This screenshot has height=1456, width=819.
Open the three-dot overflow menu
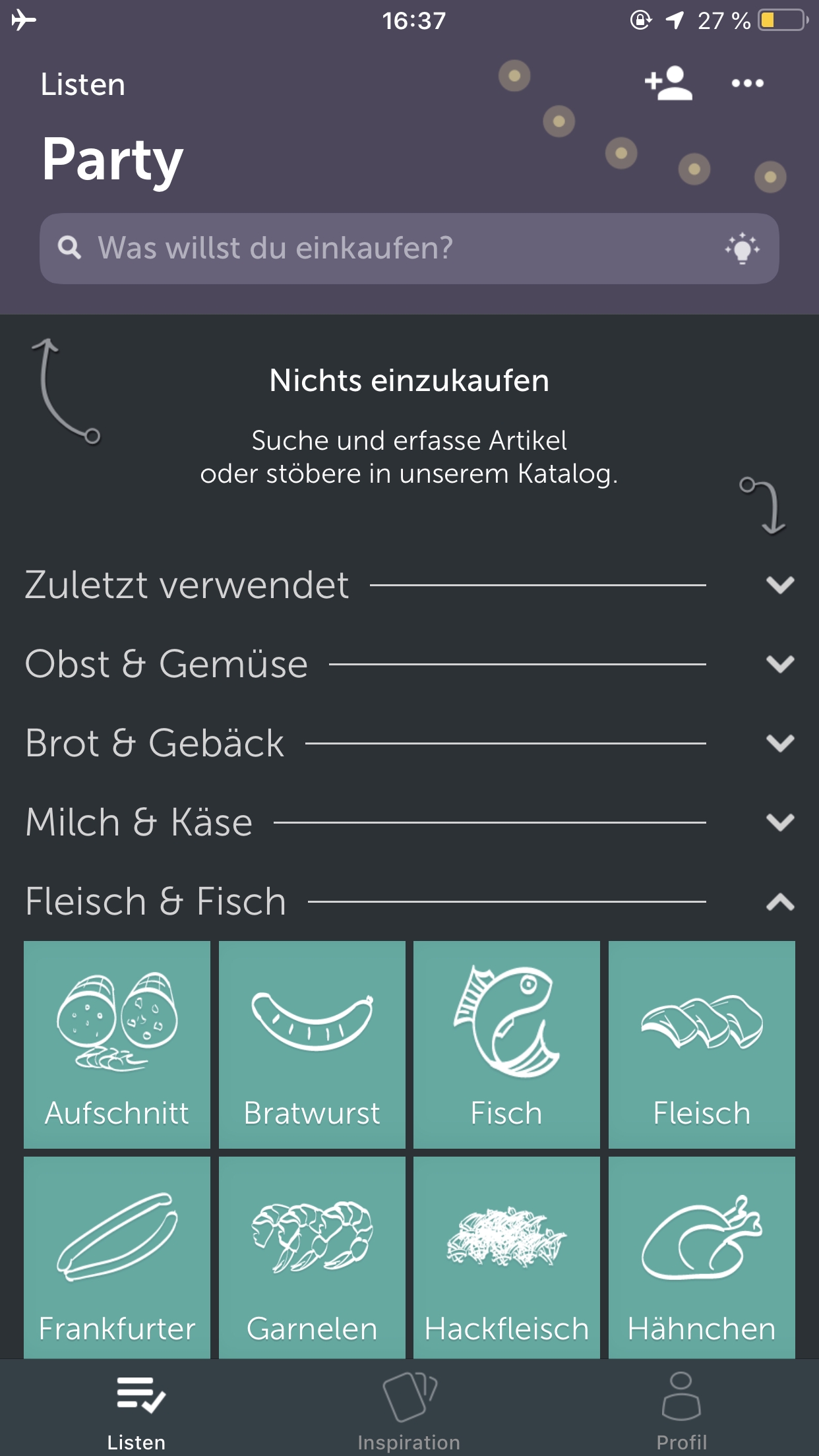coord(747,83)
